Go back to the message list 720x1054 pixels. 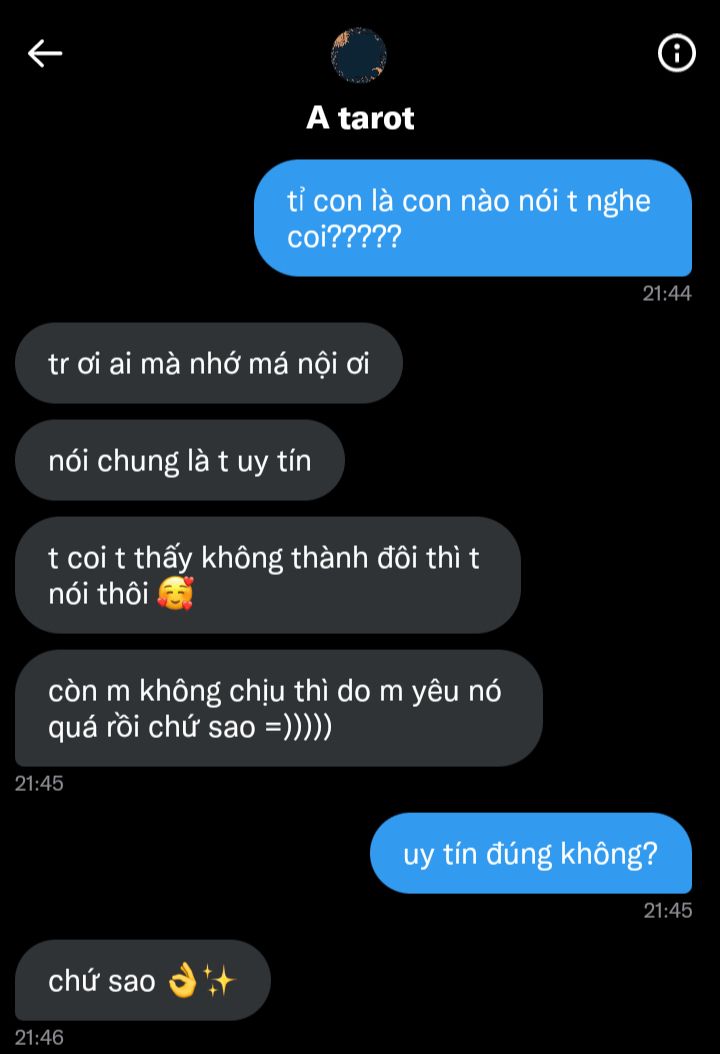[x=45, y=53]
